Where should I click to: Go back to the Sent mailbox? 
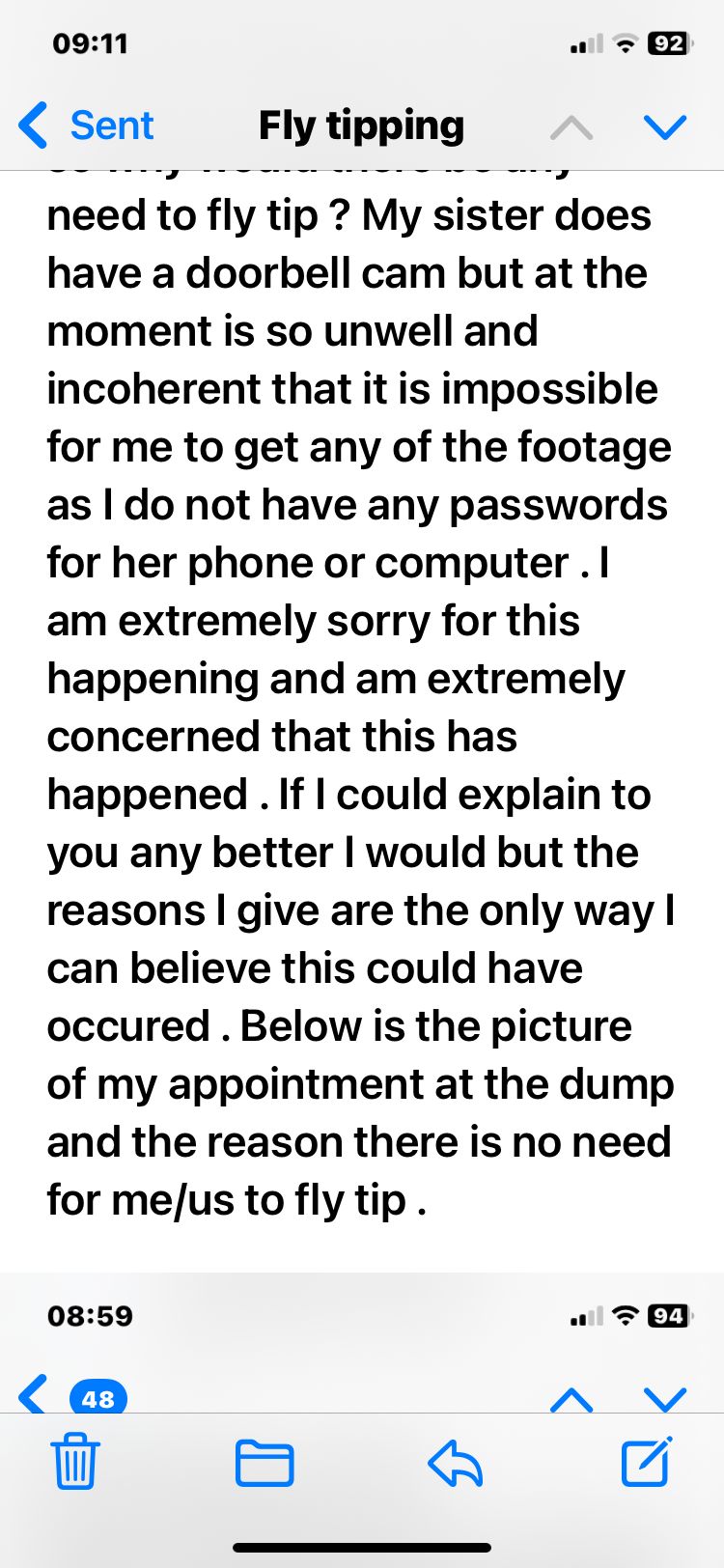[87, 126]
